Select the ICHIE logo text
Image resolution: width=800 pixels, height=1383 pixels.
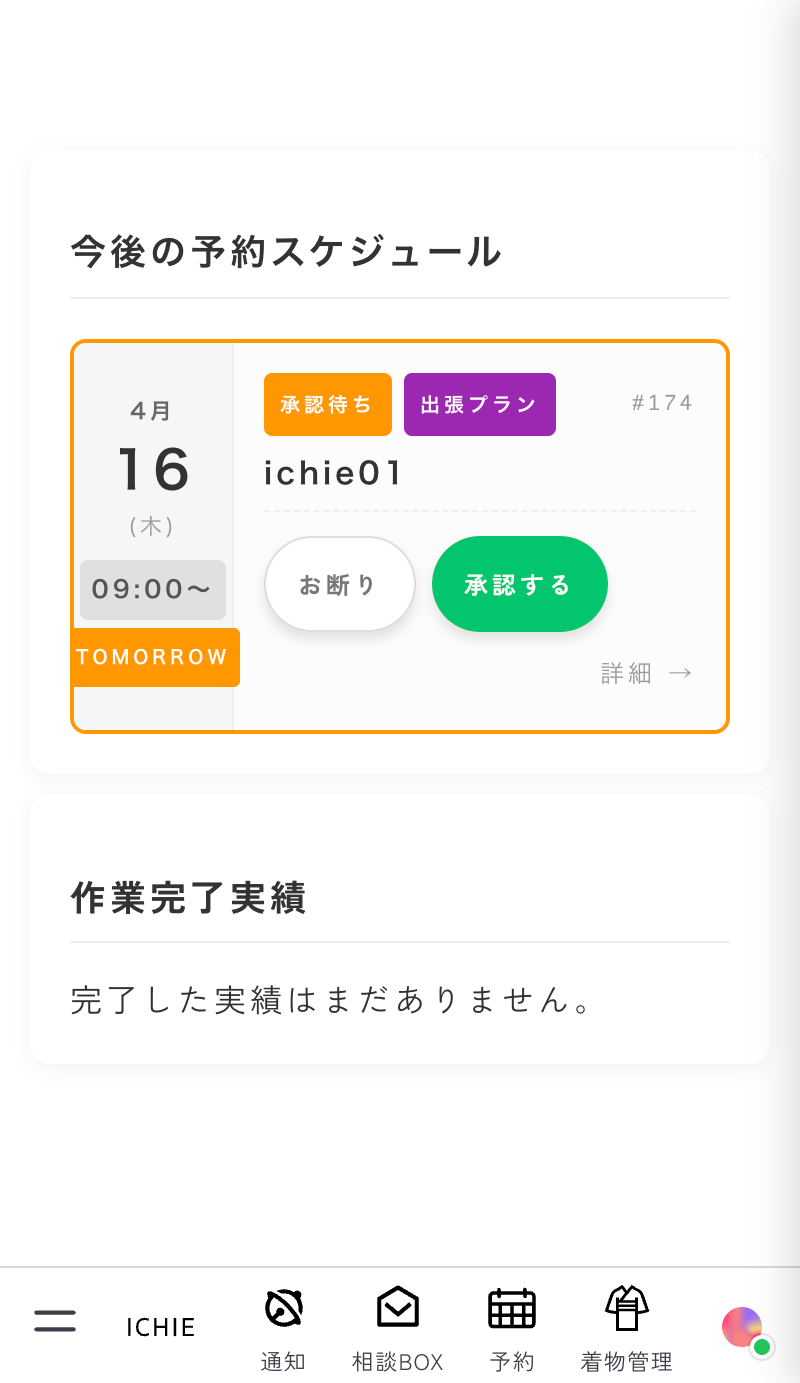click(160, 1327)
